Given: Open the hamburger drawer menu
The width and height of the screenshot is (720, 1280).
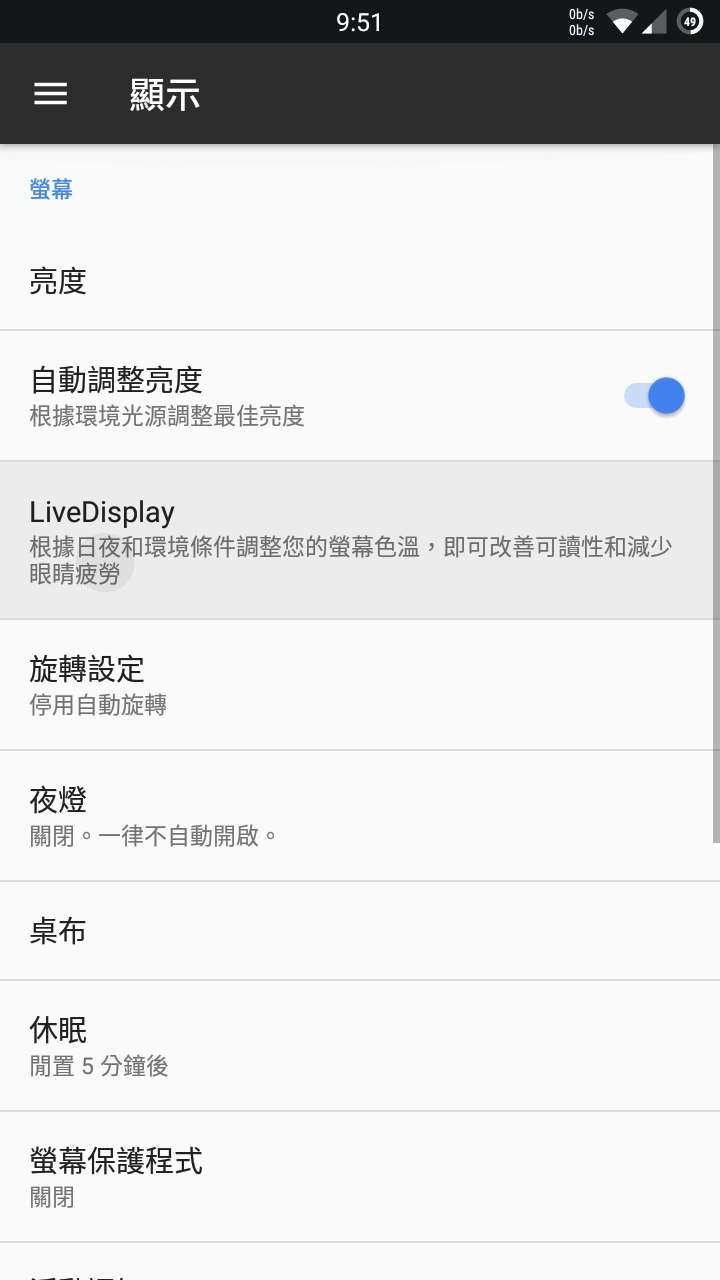Looking at the screenshot, I should pyautogui.click(x=51, y=94).
